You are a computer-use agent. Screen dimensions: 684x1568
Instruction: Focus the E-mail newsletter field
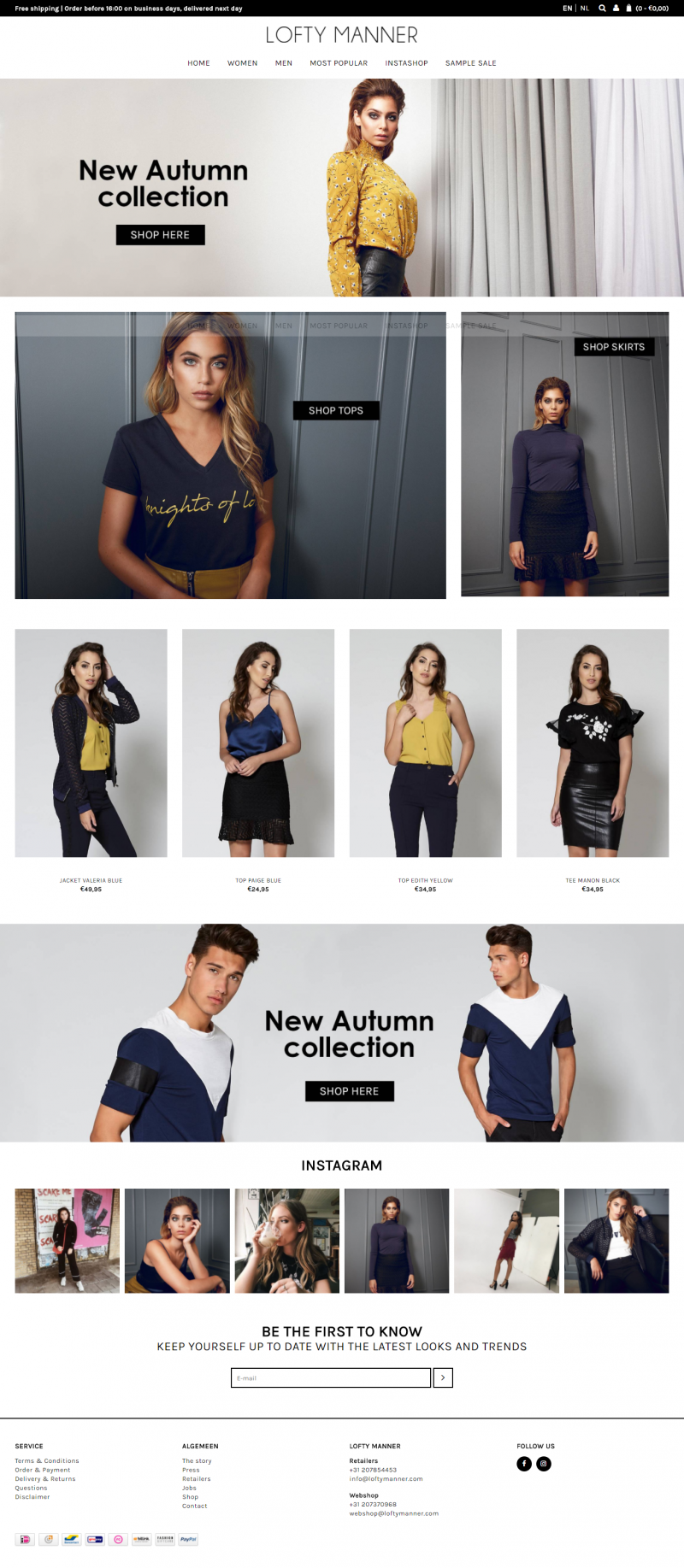click(x=331, y=1377)
